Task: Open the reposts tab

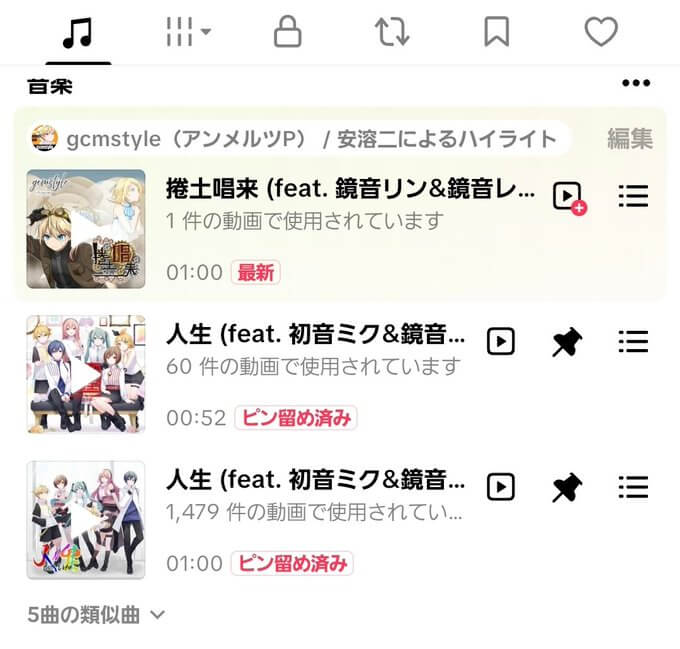Action: tap(392, 32)
